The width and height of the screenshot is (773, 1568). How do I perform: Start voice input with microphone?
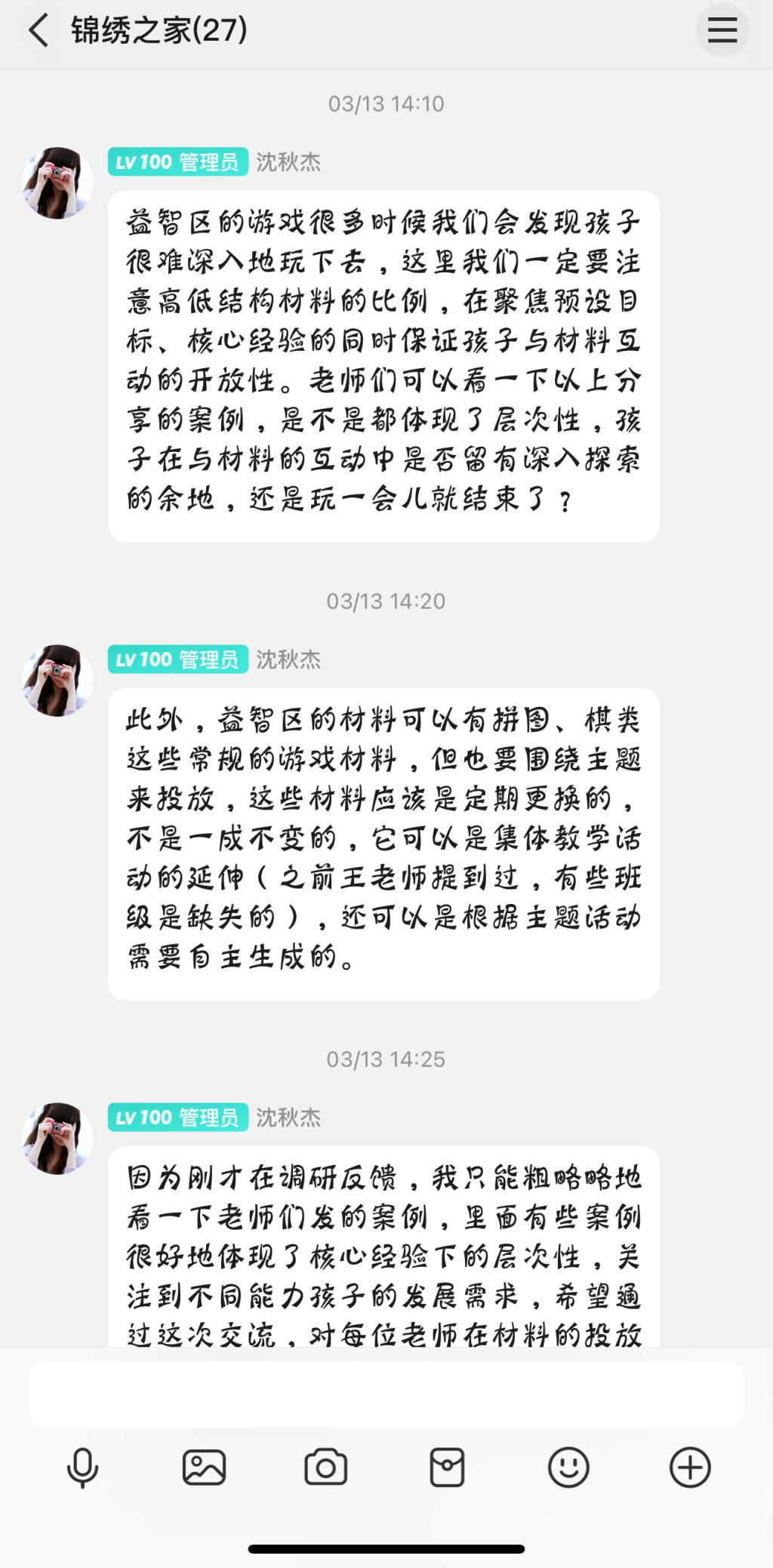click(x=82, y=1468)
